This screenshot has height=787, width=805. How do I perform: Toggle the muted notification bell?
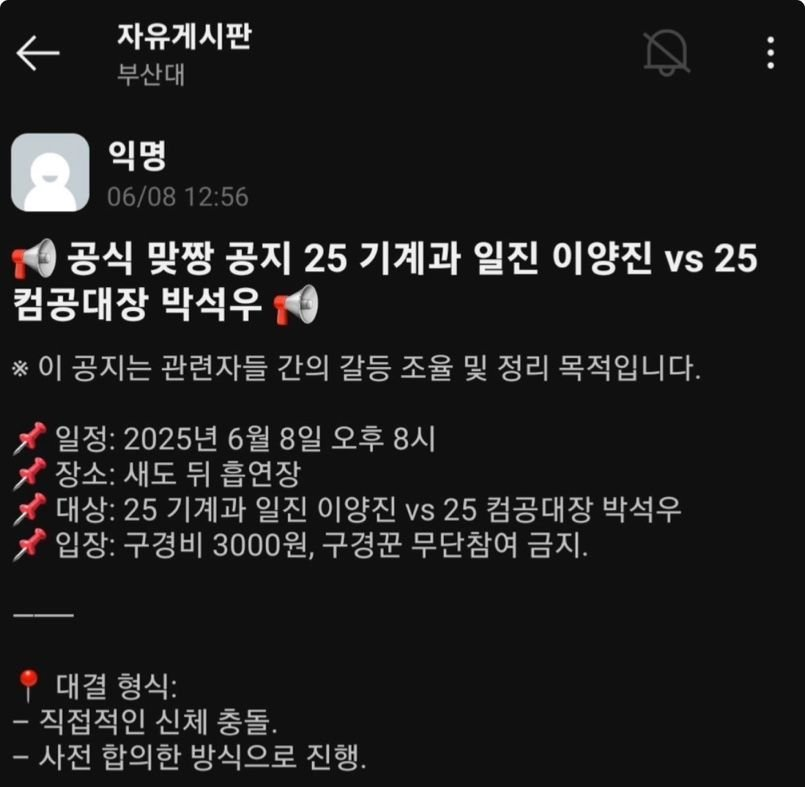point(665,51)
